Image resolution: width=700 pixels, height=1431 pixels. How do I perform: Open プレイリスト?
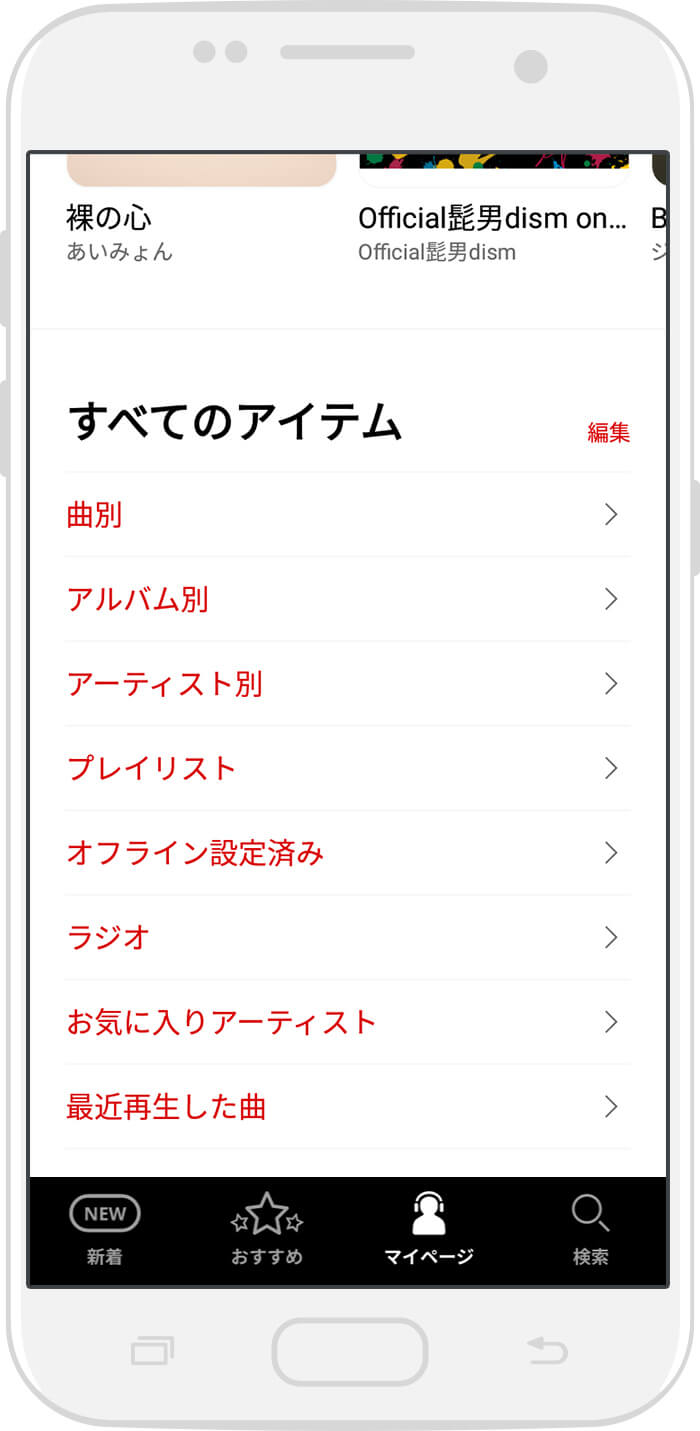click(x=347, y=768)
